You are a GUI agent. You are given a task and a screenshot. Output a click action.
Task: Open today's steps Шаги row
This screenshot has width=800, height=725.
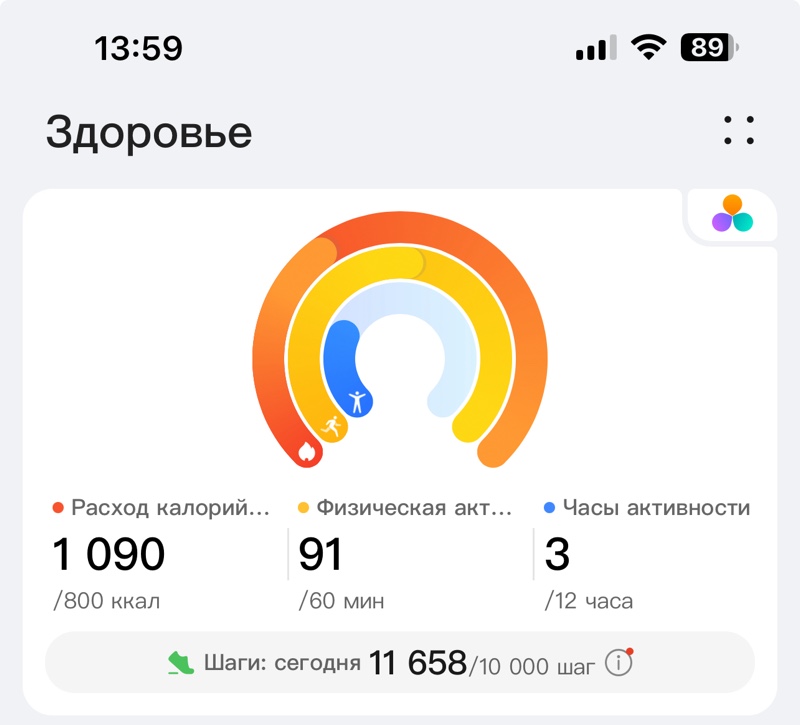(380, 662)
